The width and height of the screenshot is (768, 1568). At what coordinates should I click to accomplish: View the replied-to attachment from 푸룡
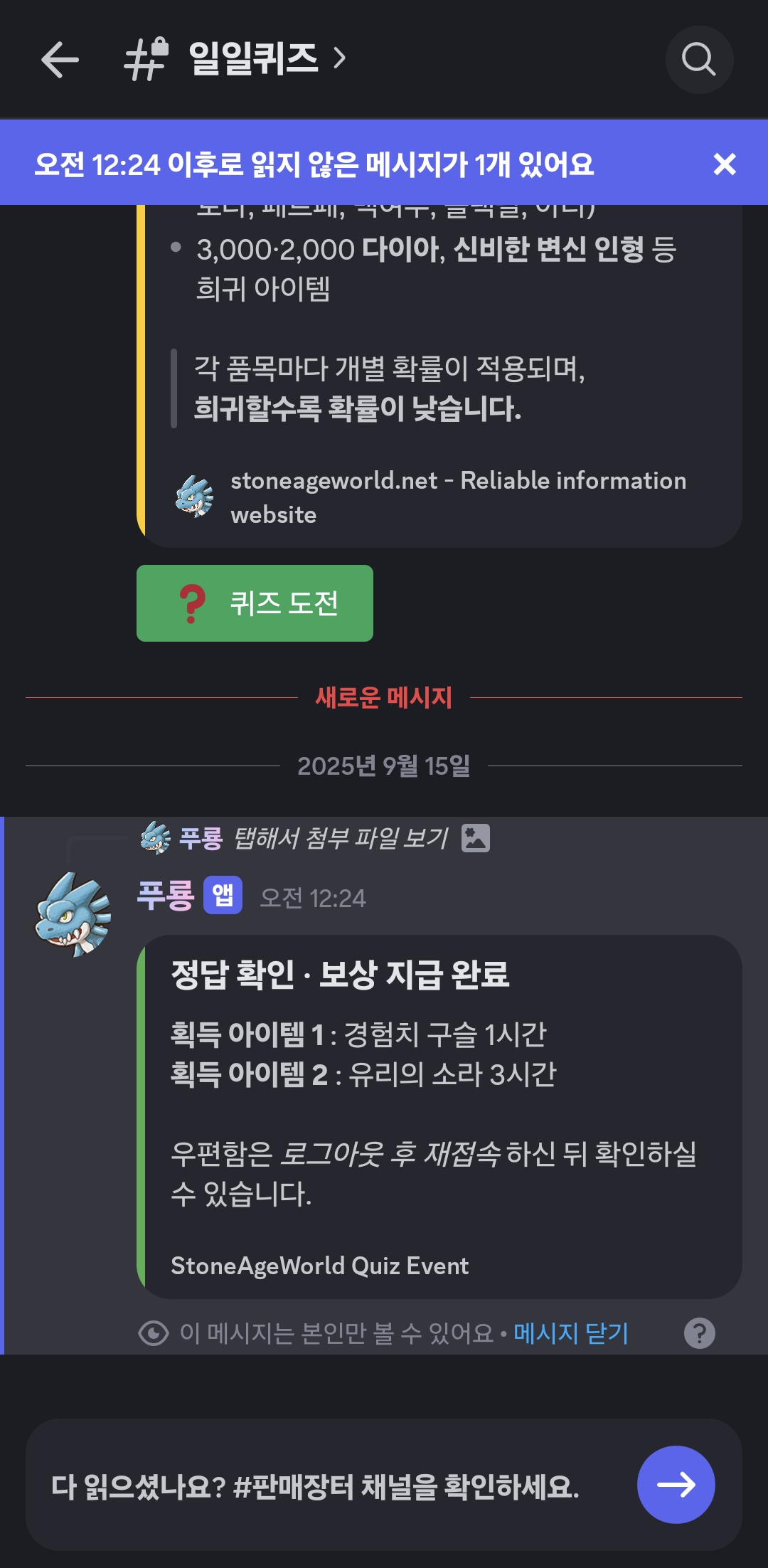(x=341, y=838)
